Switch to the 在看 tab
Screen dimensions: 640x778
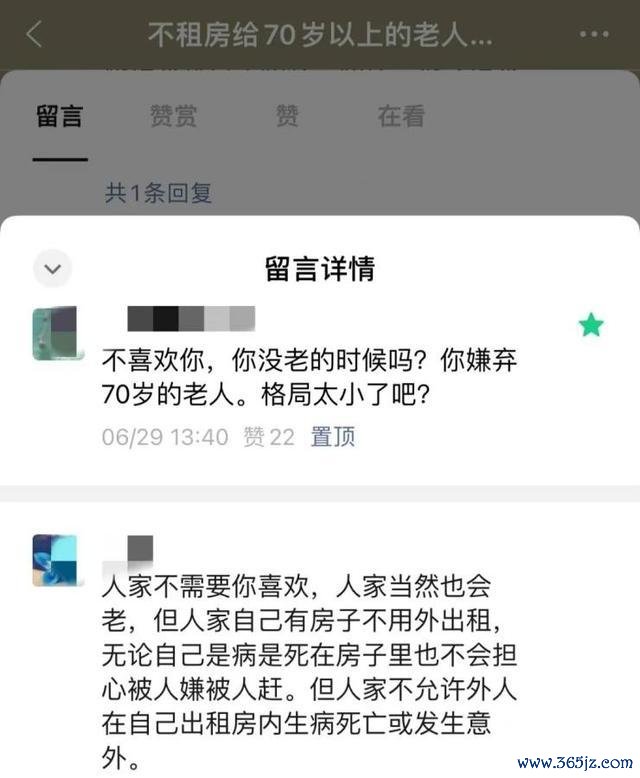pos(401,116)
